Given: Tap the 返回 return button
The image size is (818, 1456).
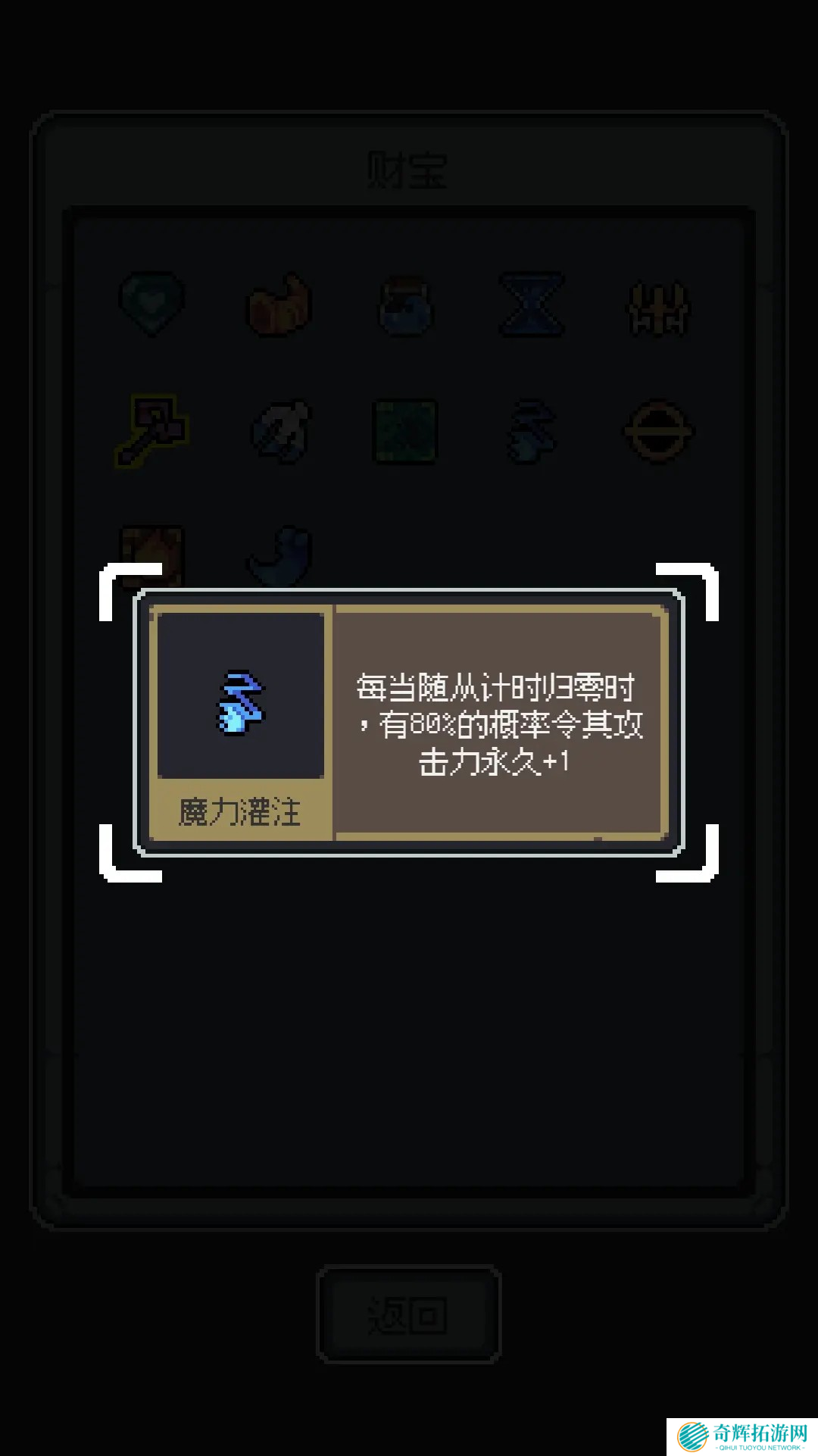Looking at the screenshot, I should (408, 1314).
